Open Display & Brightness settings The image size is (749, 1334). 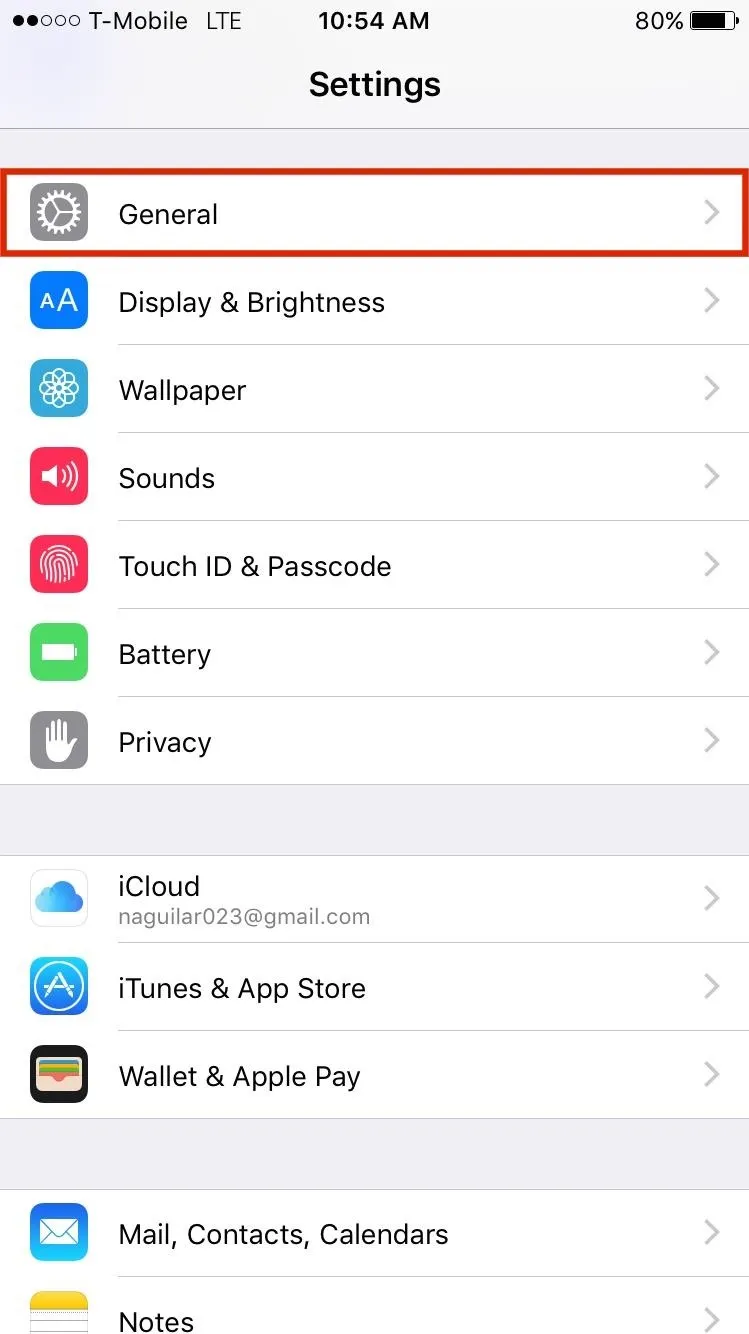[374, 301]
